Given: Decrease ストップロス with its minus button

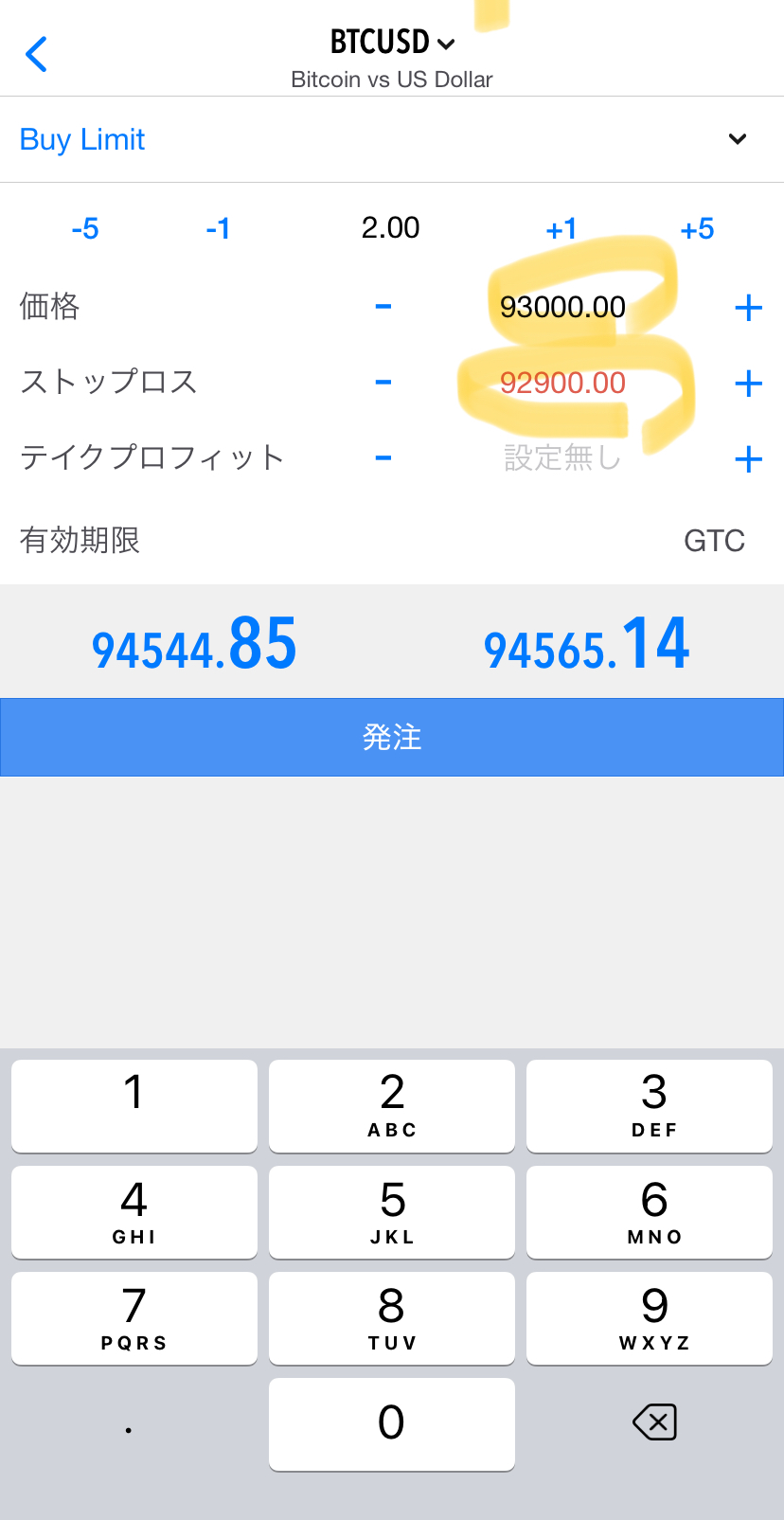Looking at the screenshot, I should coord(383,383).
